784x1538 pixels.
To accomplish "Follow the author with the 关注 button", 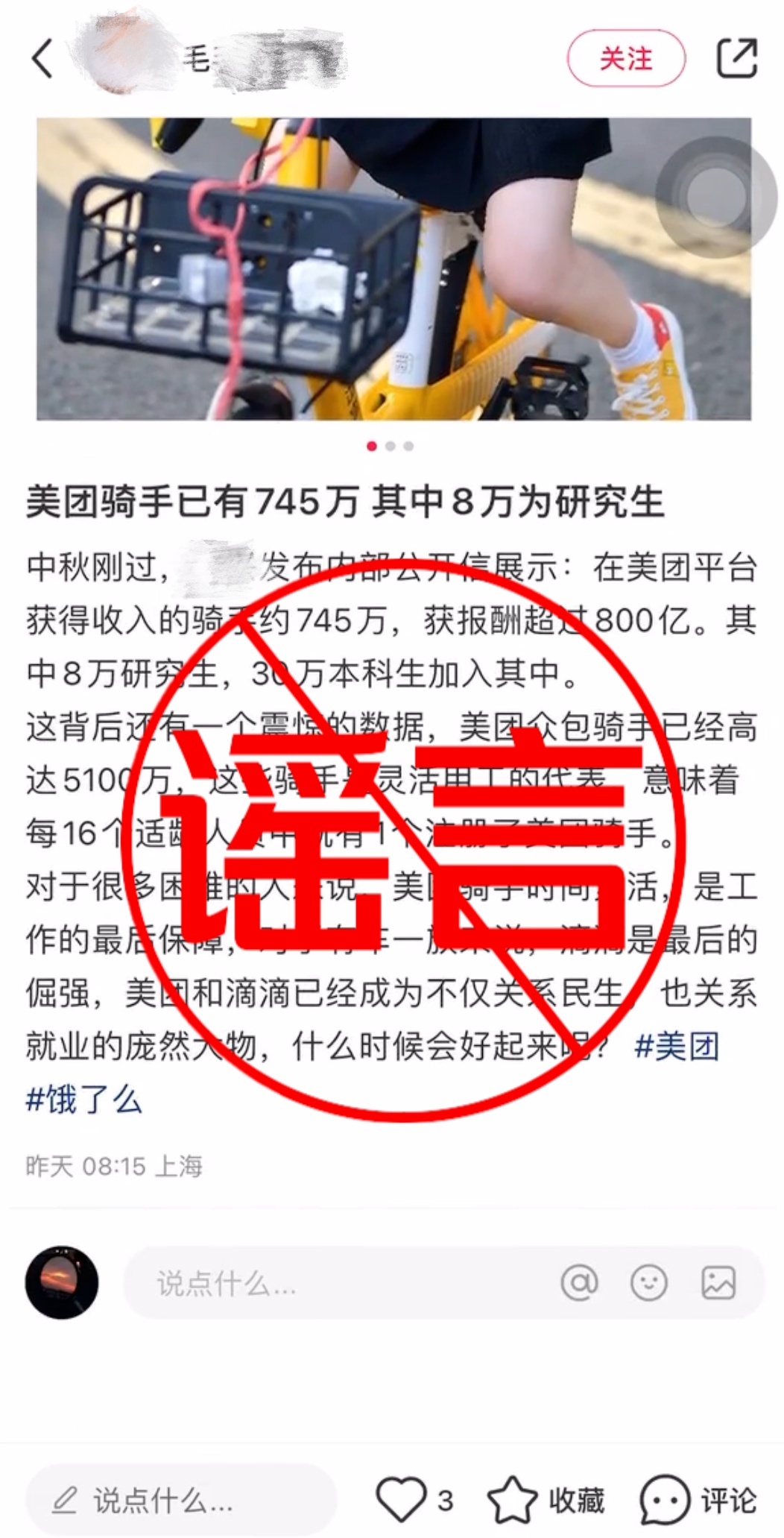I will pos(625,58).
